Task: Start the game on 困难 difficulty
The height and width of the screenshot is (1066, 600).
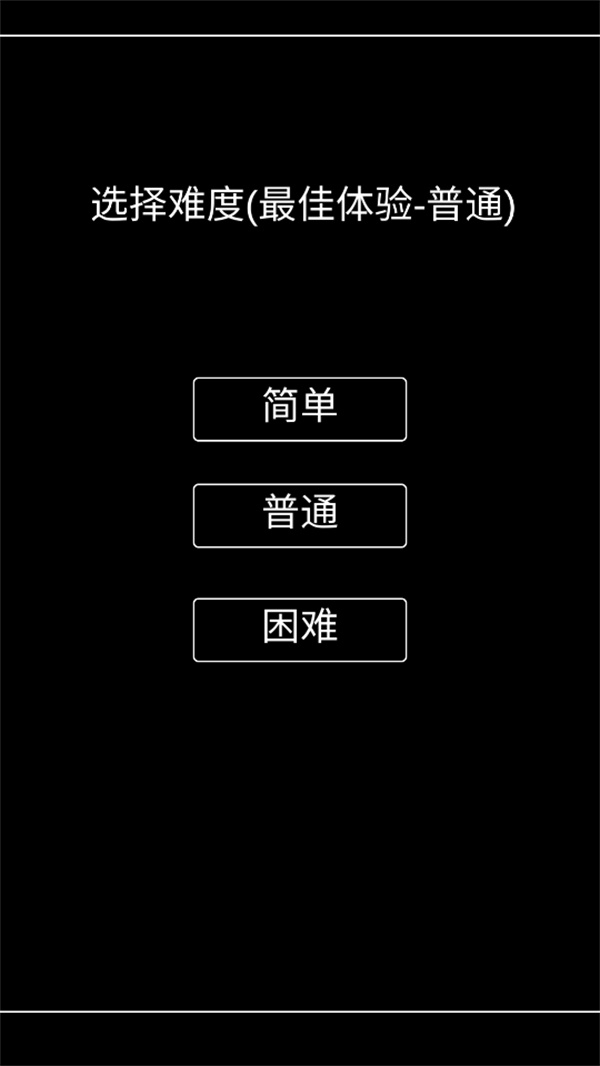Action: (300, 630)
